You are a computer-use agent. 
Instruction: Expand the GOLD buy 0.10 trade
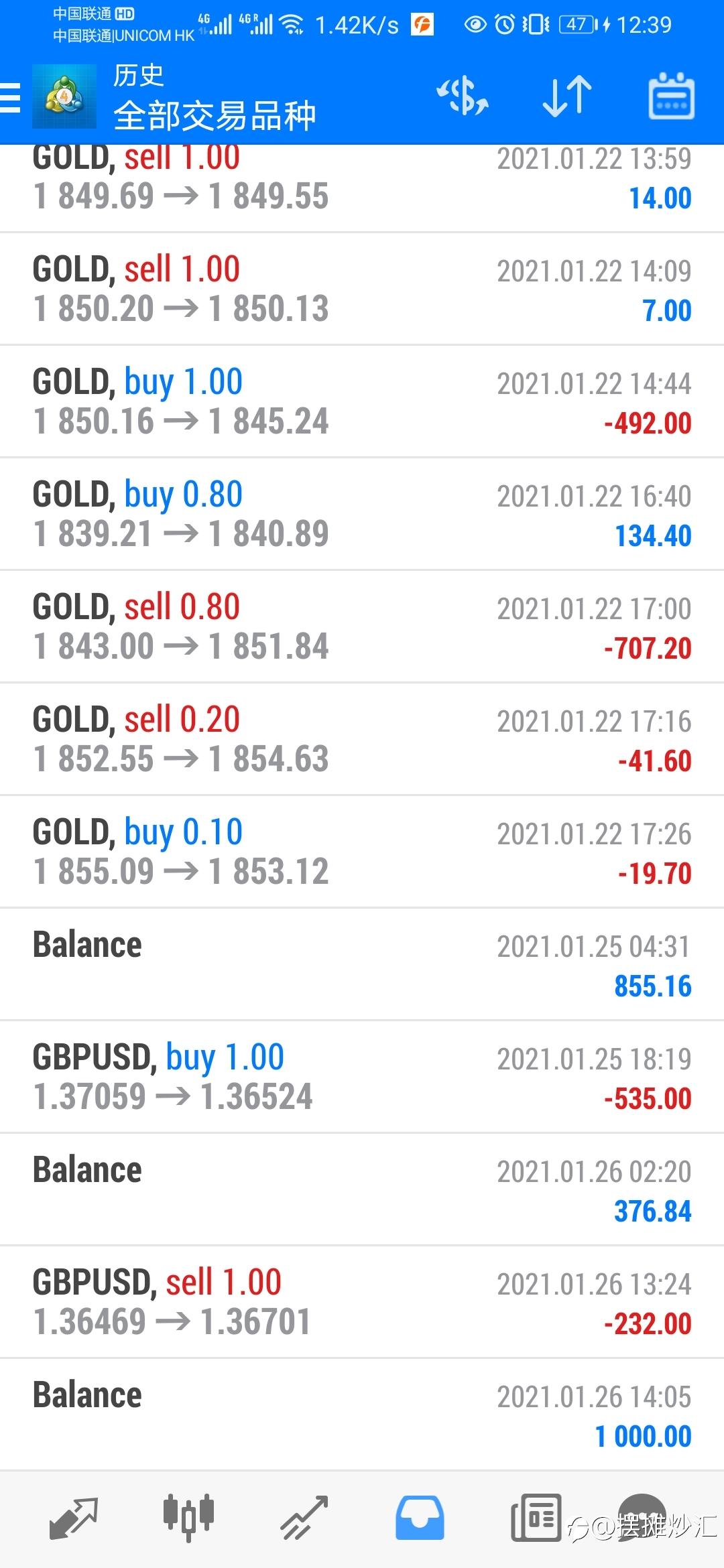click(x=362, y=852)
